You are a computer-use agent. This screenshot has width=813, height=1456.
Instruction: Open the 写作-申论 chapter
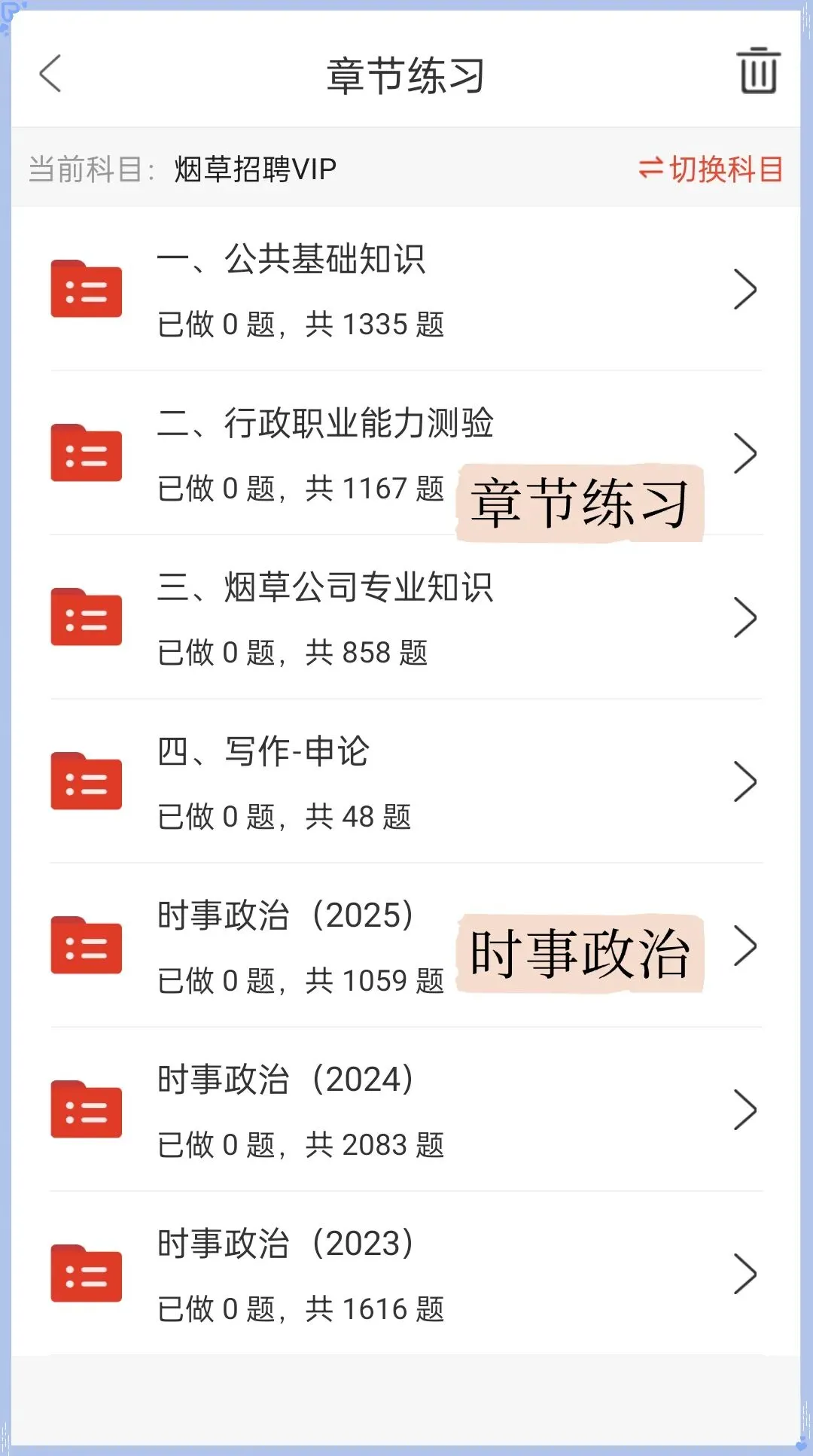pos(406,782)
